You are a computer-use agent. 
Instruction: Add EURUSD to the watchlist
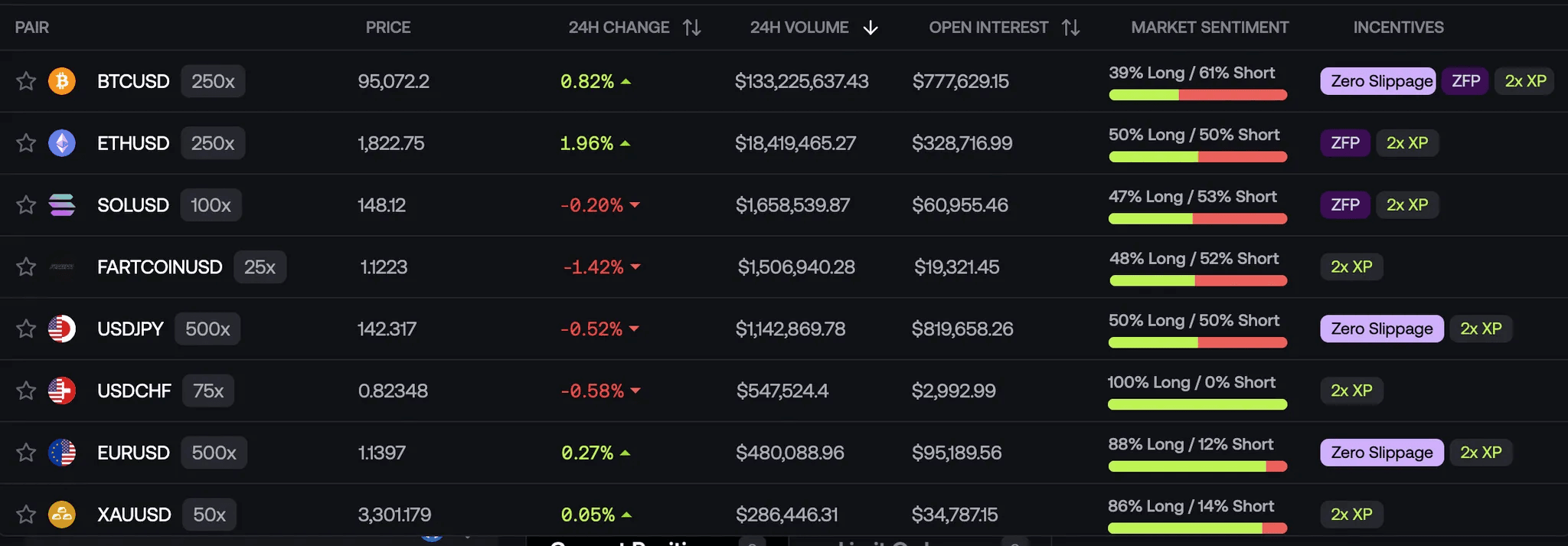pos(26,453)
